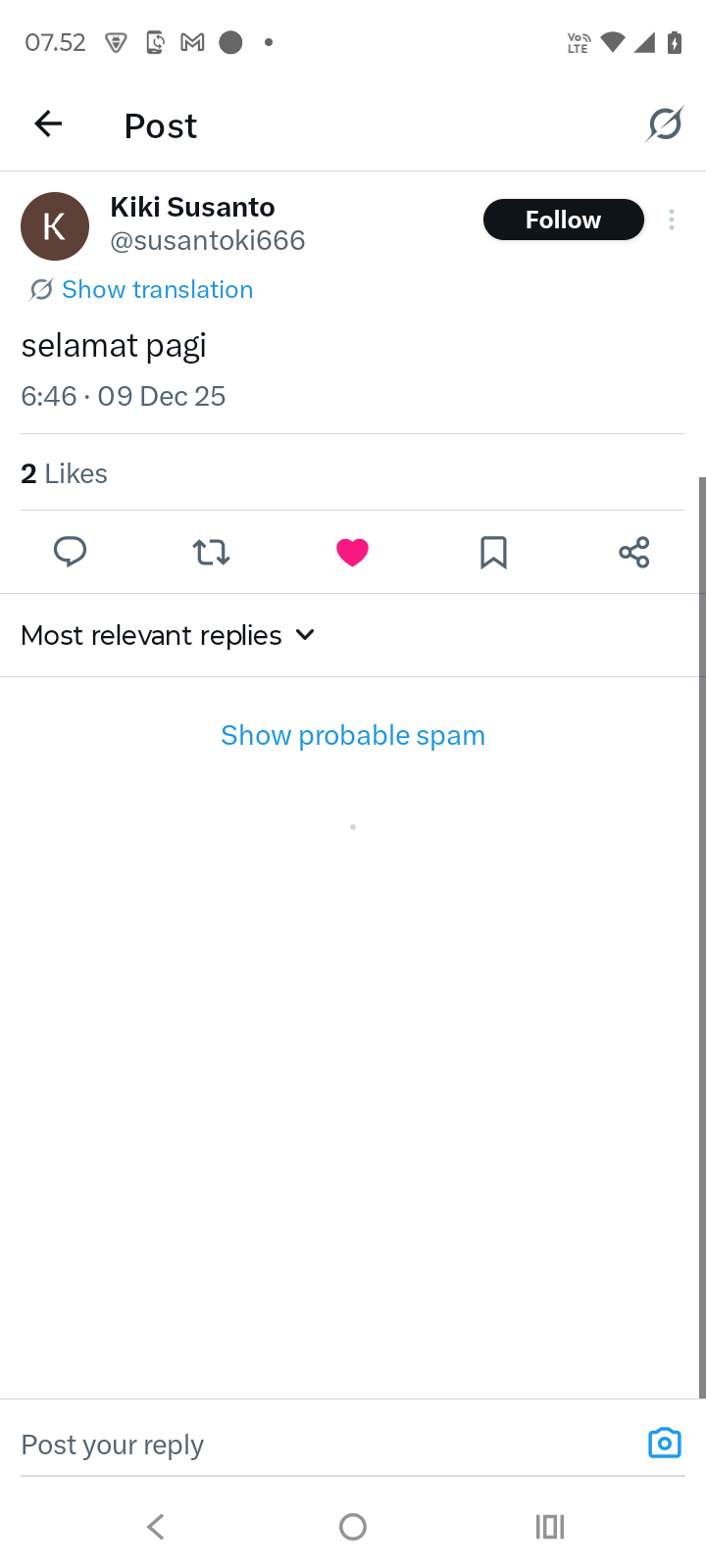Open Kiki Susanto's profile picture
Image resolution: width=706 pixels, height=1568 pixels.
pos(55,226)
